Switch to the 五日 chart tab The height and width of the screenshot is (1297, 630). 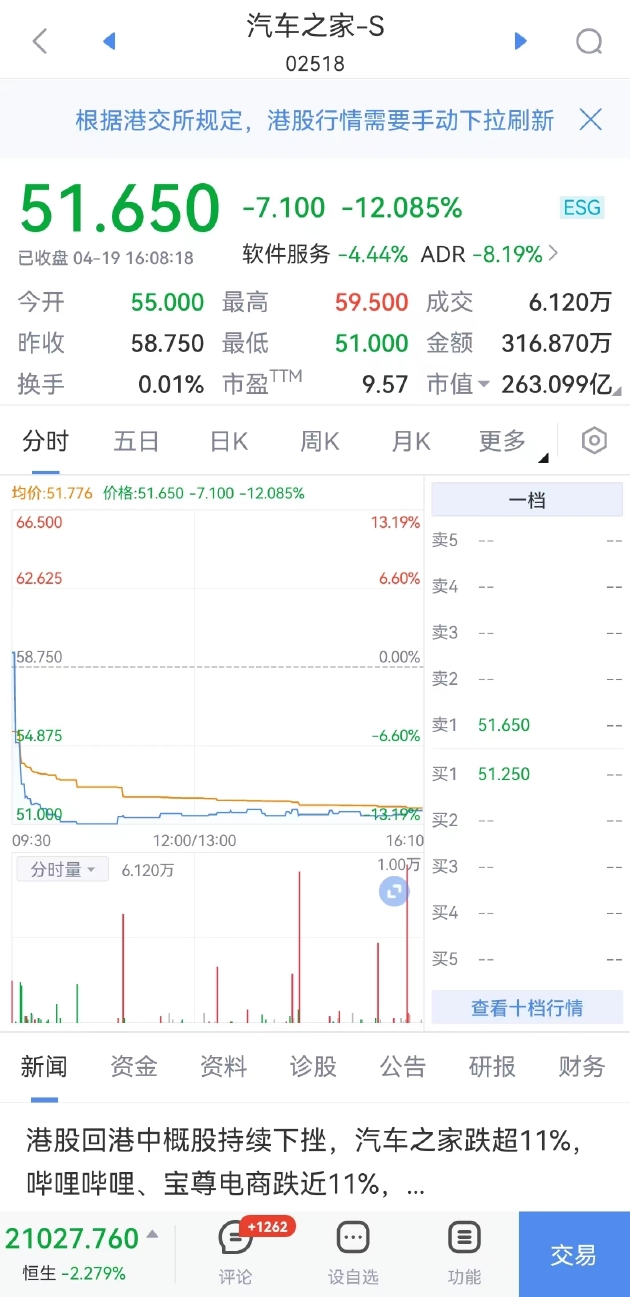click(136, 441)
